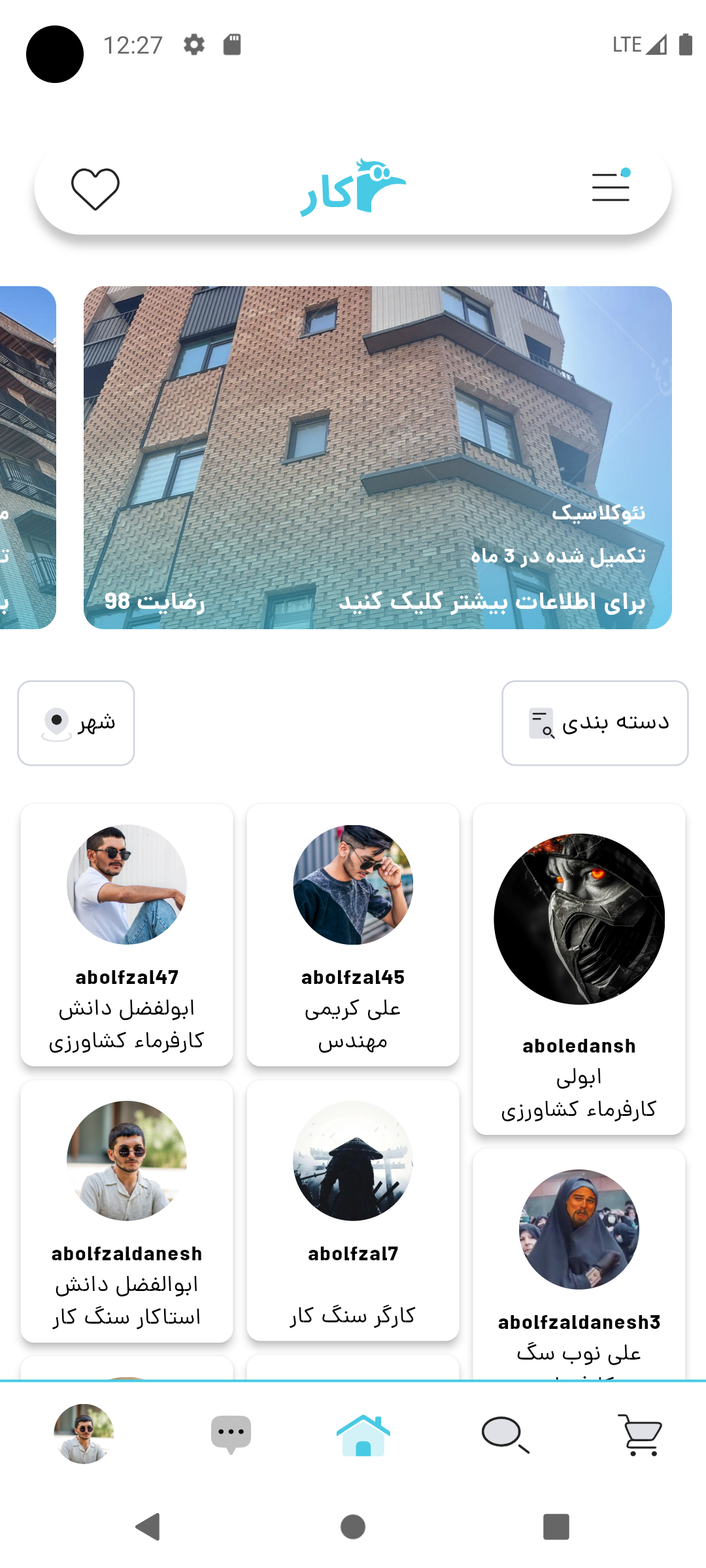
Task: Open the system recent apps button
Action: [556, 1527]
